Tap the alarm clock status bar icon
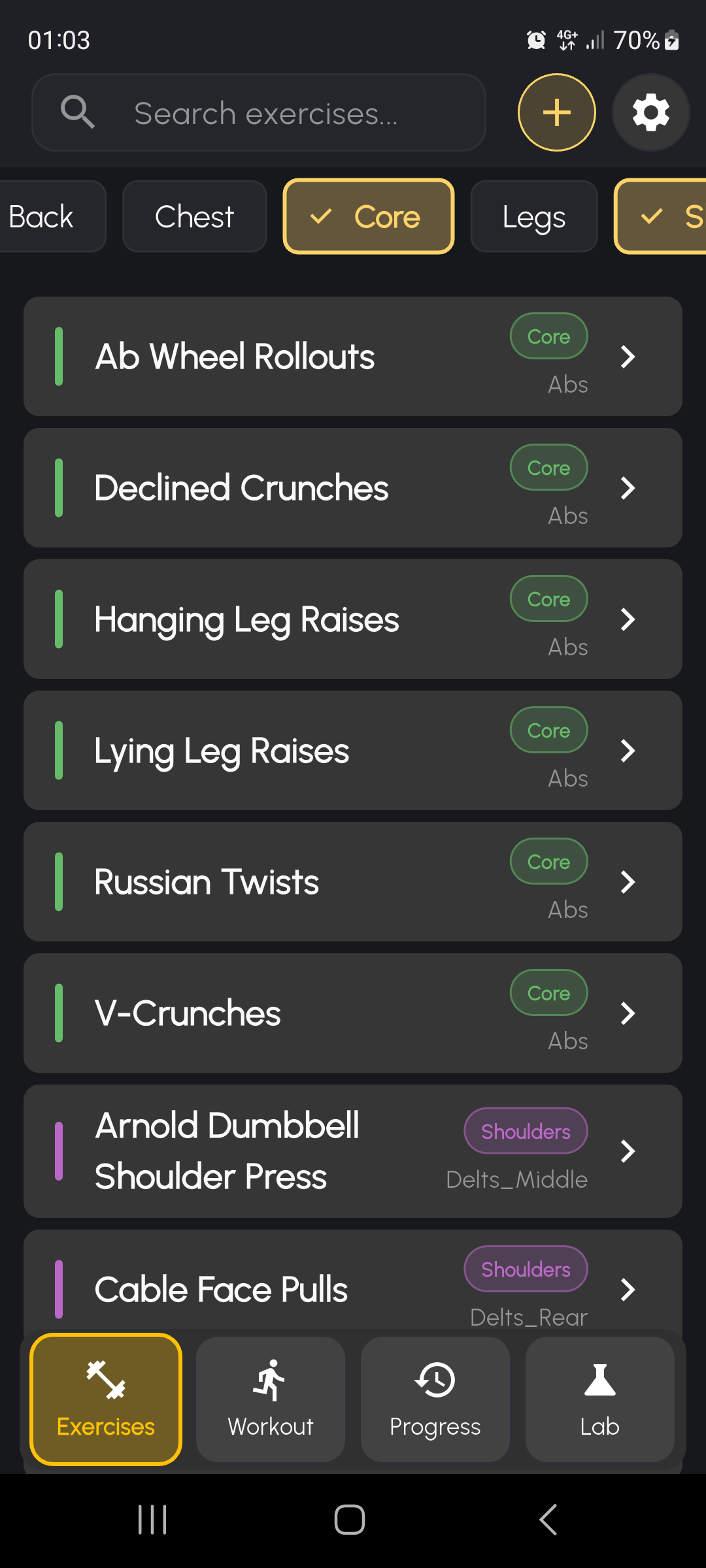Viewport: 706px width, 1568px height. 536,40
